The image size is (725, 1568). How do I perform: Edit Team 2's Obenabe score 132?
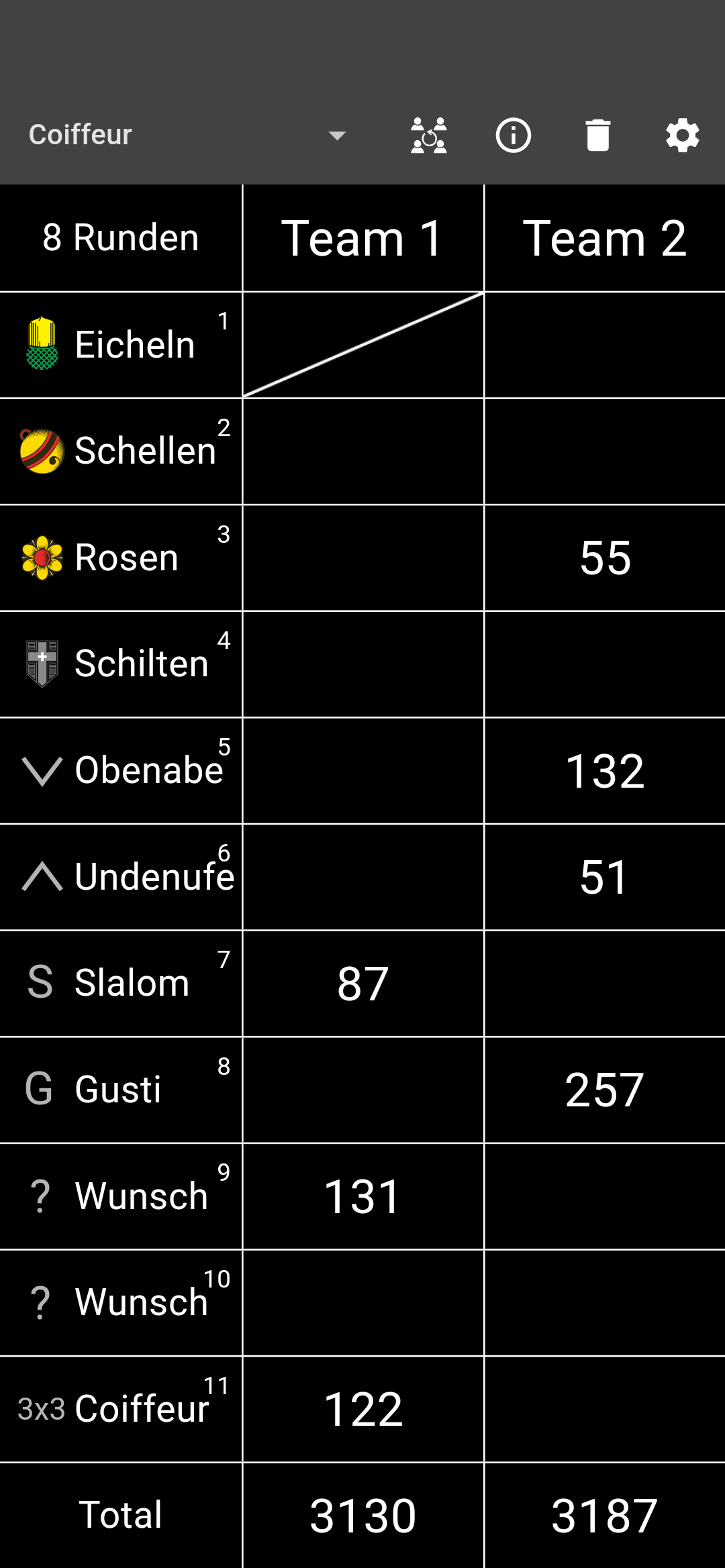click(604, 770)
